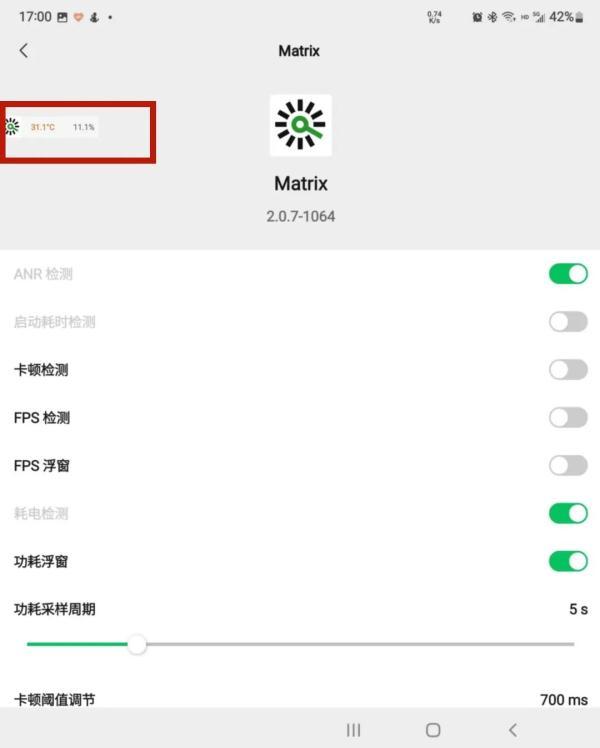Enable the 卡顿检测 switch
The image size is (600, 748).
567,370
